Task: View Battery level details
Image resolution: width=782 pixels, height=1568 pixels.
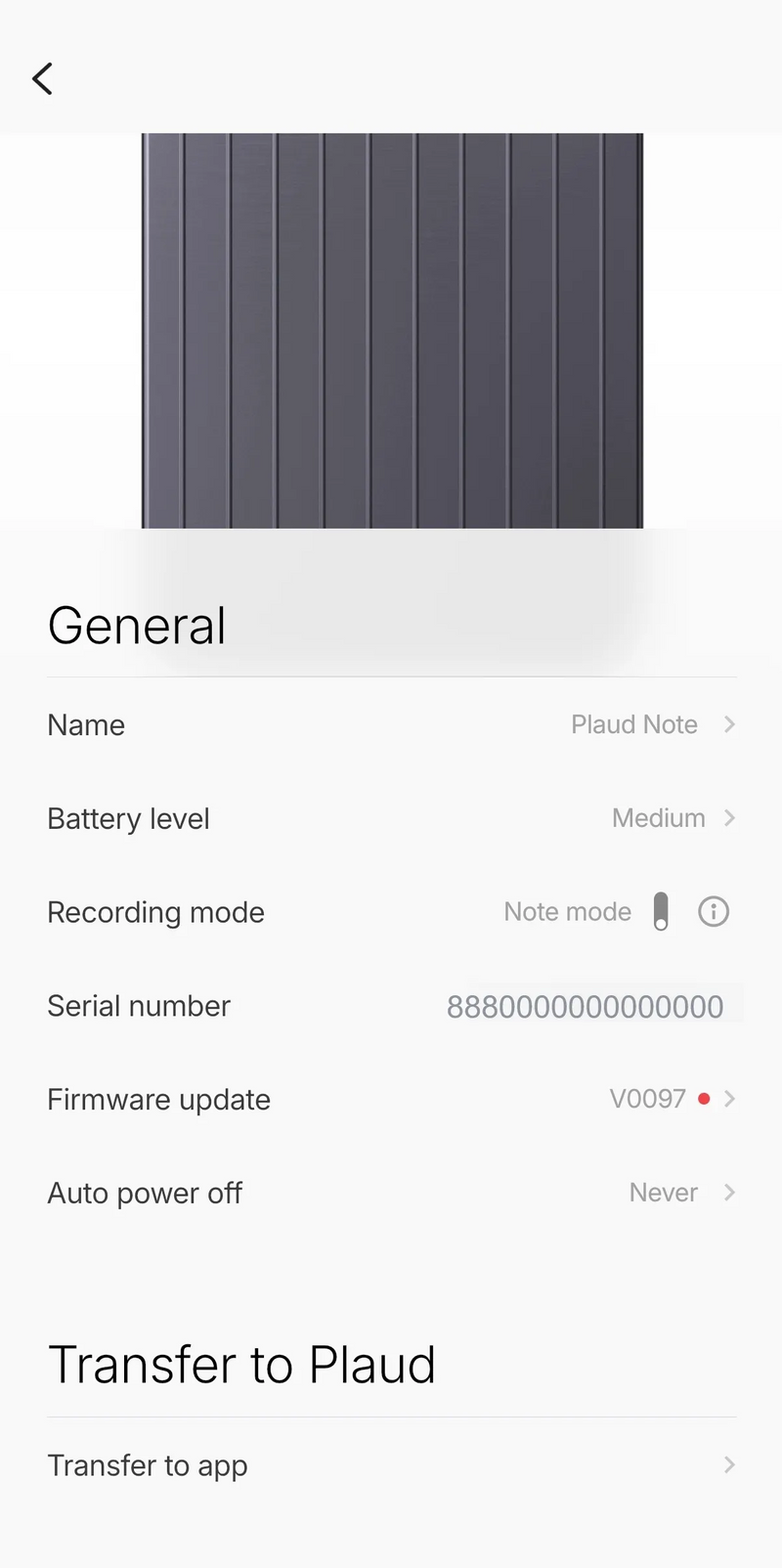Action: point(391,818)
